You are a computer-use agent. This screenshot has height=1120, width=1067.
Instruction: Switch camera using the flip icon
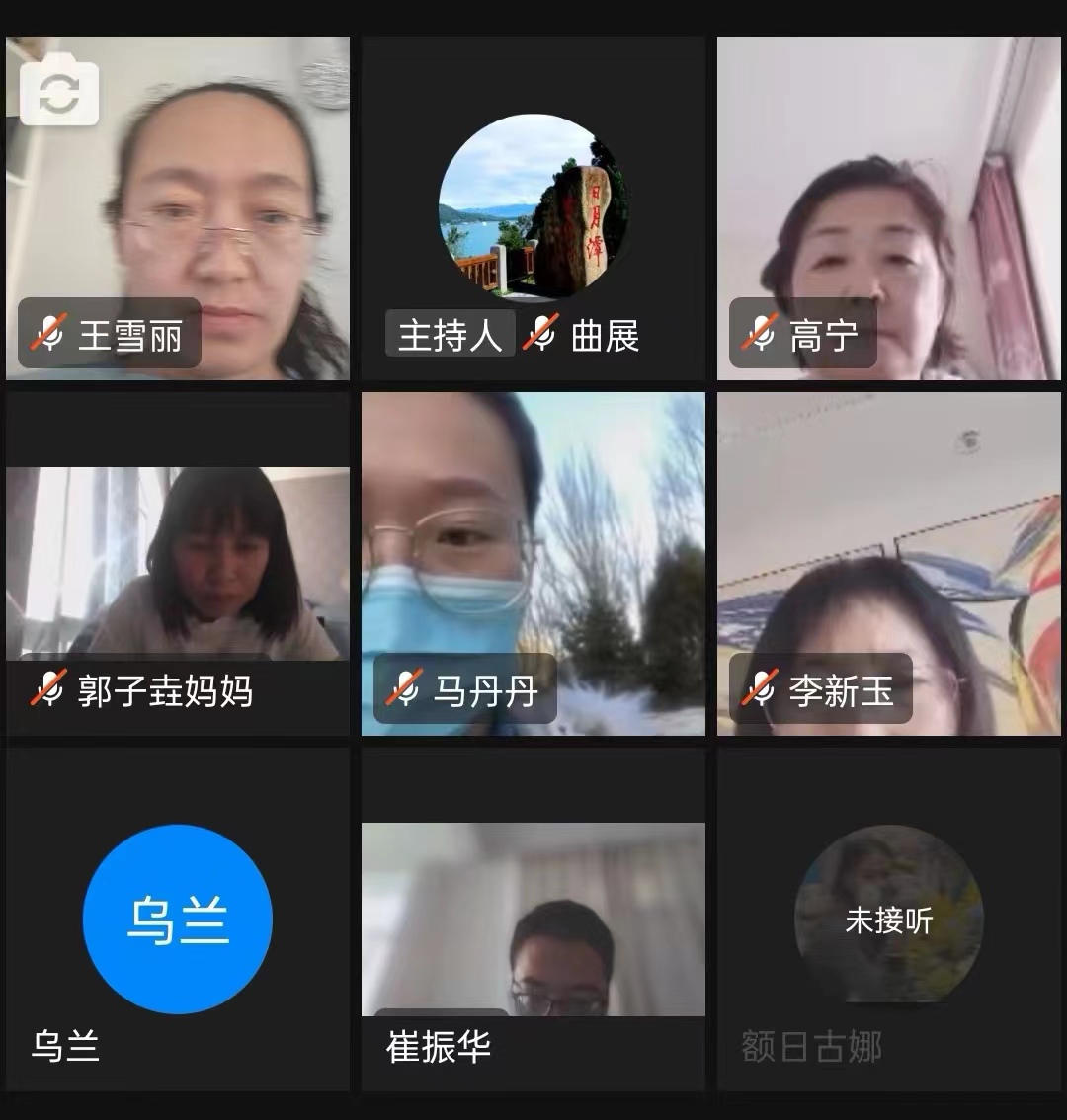click(59, 94)
